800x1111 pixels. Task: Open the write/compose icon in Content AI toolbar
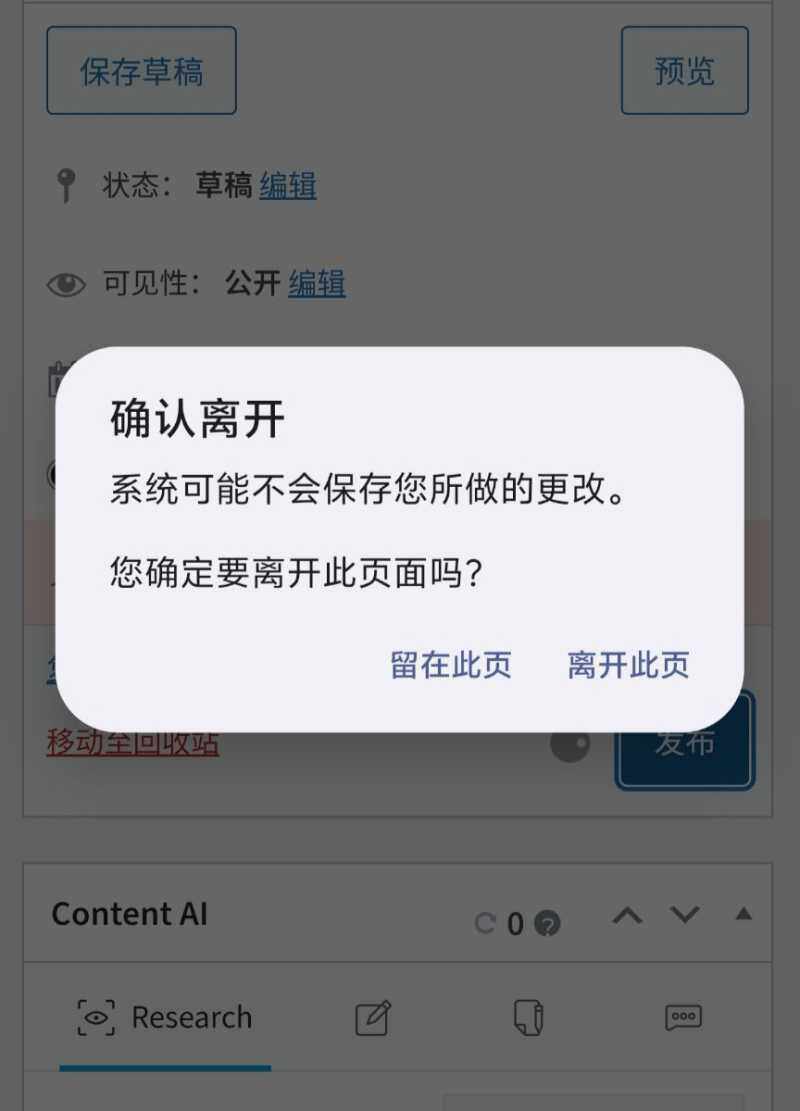(x=370, y=1016)
